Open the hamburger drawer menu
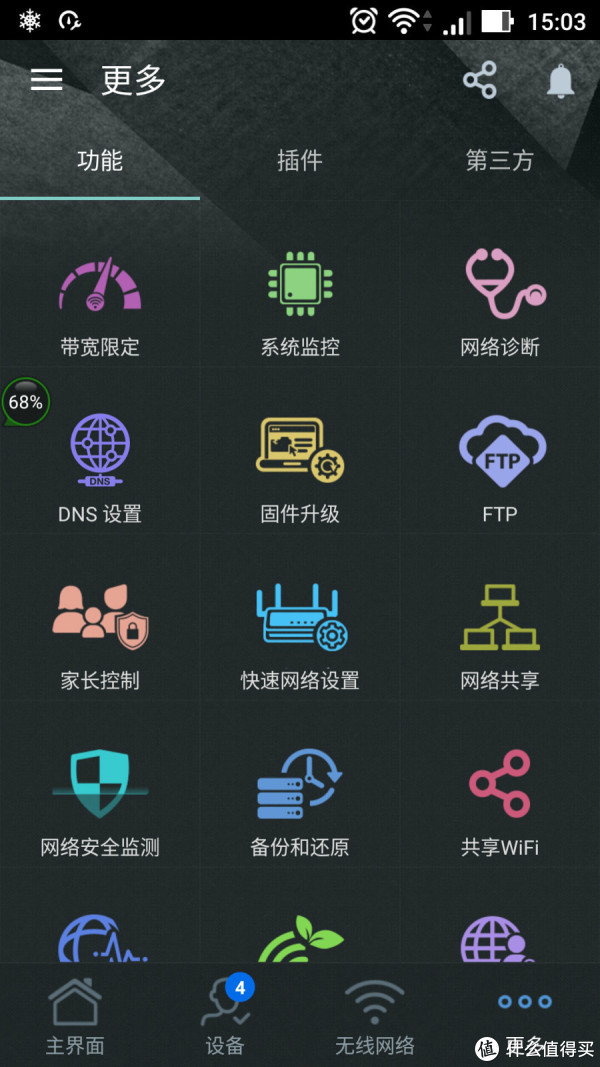This screenshot has height=1067, width=600. click(46, 80)
